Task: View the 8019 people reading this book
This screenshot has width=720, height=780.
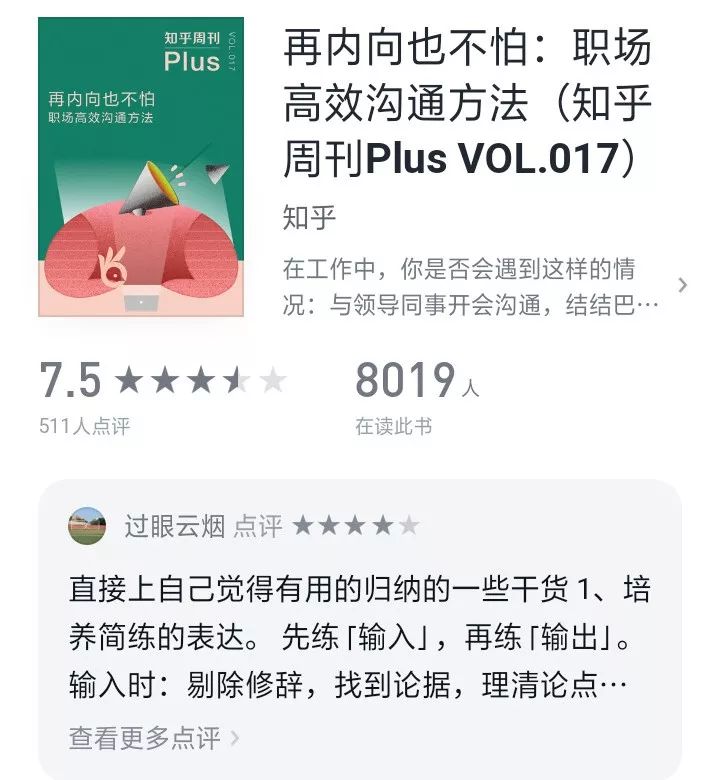Action: 417,396
